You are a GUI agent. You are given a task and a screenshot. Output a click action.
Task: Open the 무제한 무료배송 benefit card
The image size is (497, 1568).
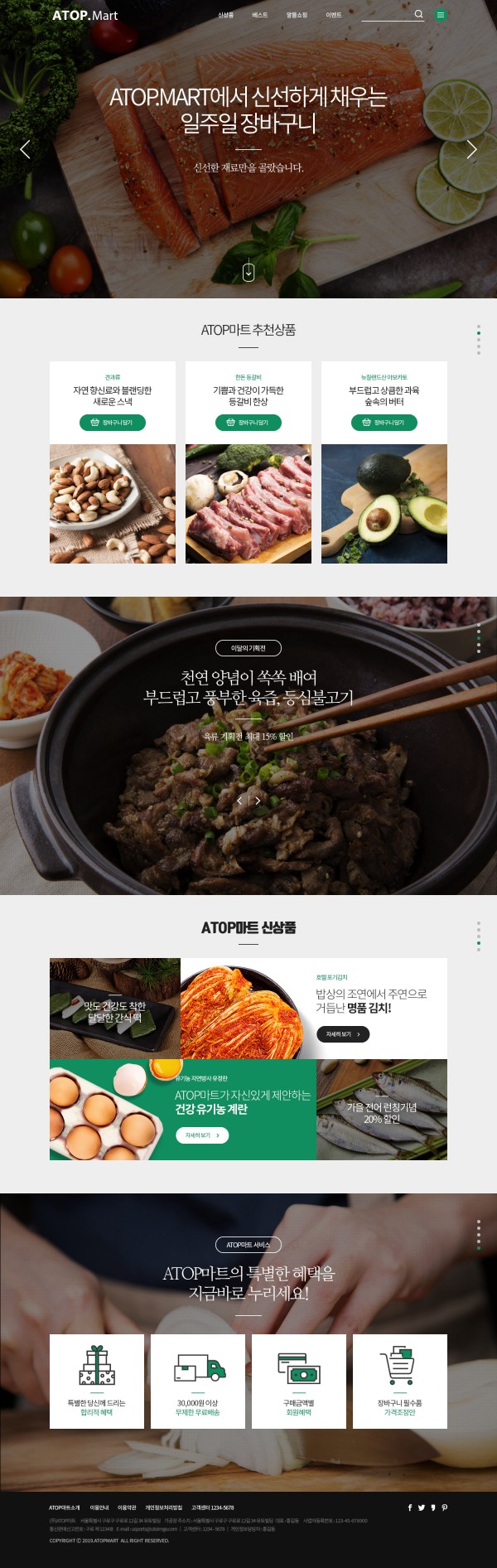198,1381
